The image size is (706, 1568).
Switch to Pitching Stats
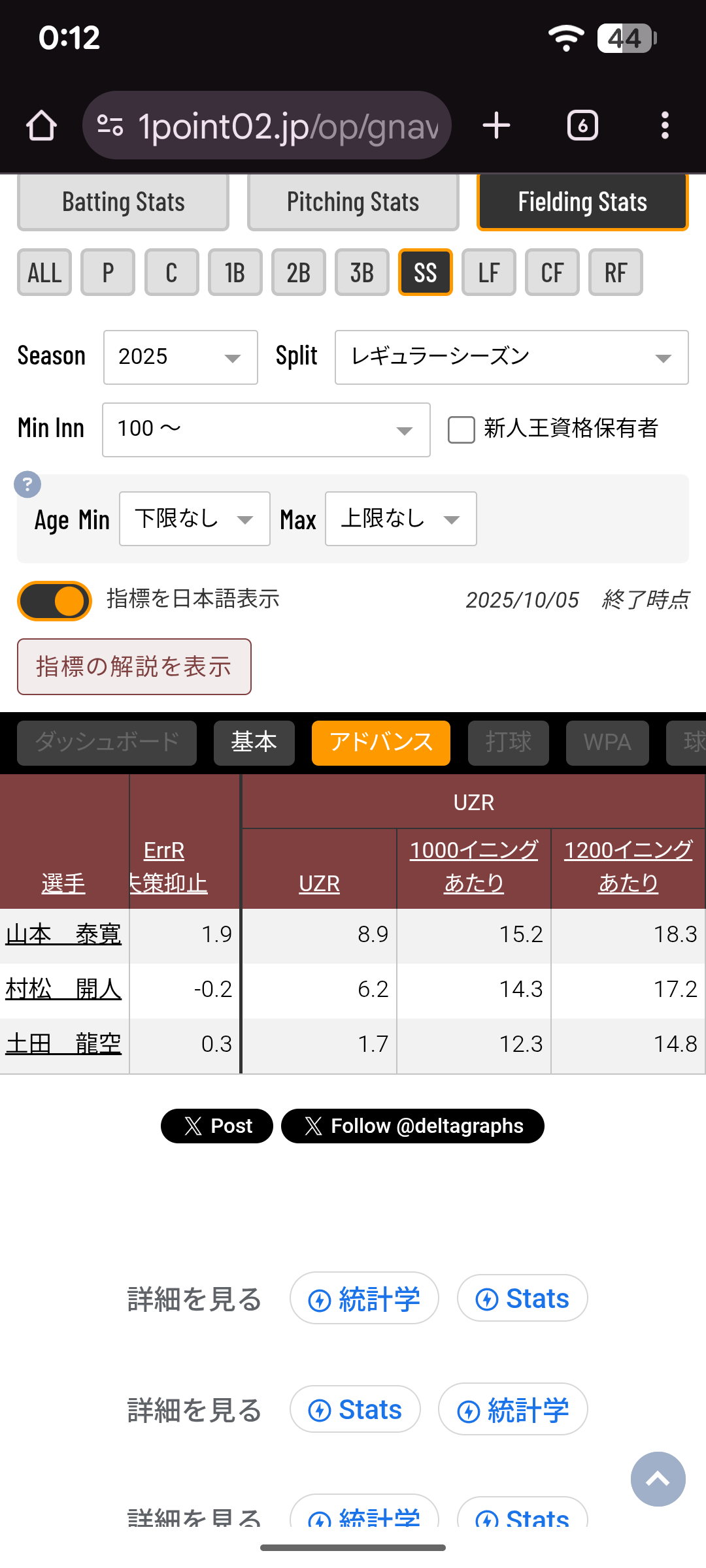pos(353,203)
